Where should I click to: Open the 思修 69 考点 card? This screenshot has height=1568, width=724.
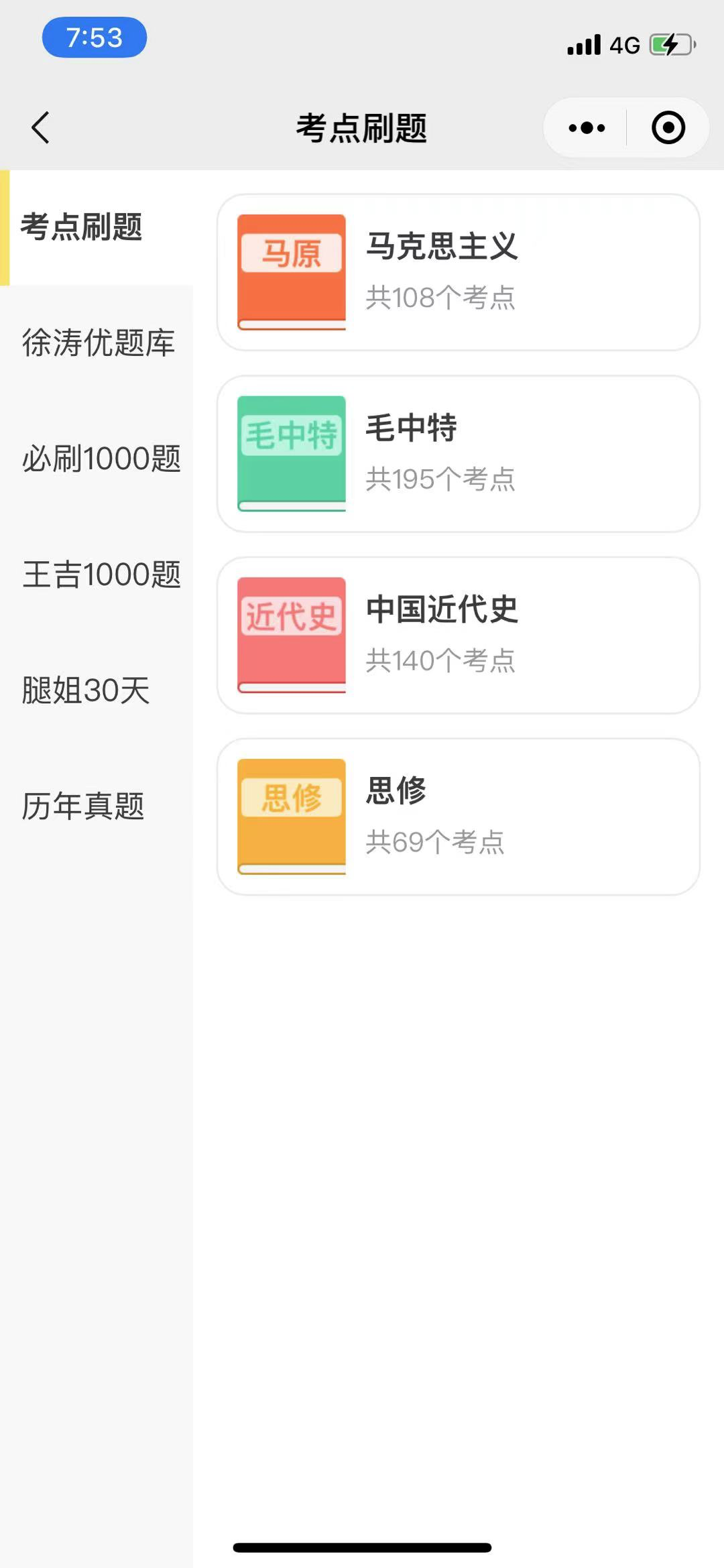[x=459, y=817]
